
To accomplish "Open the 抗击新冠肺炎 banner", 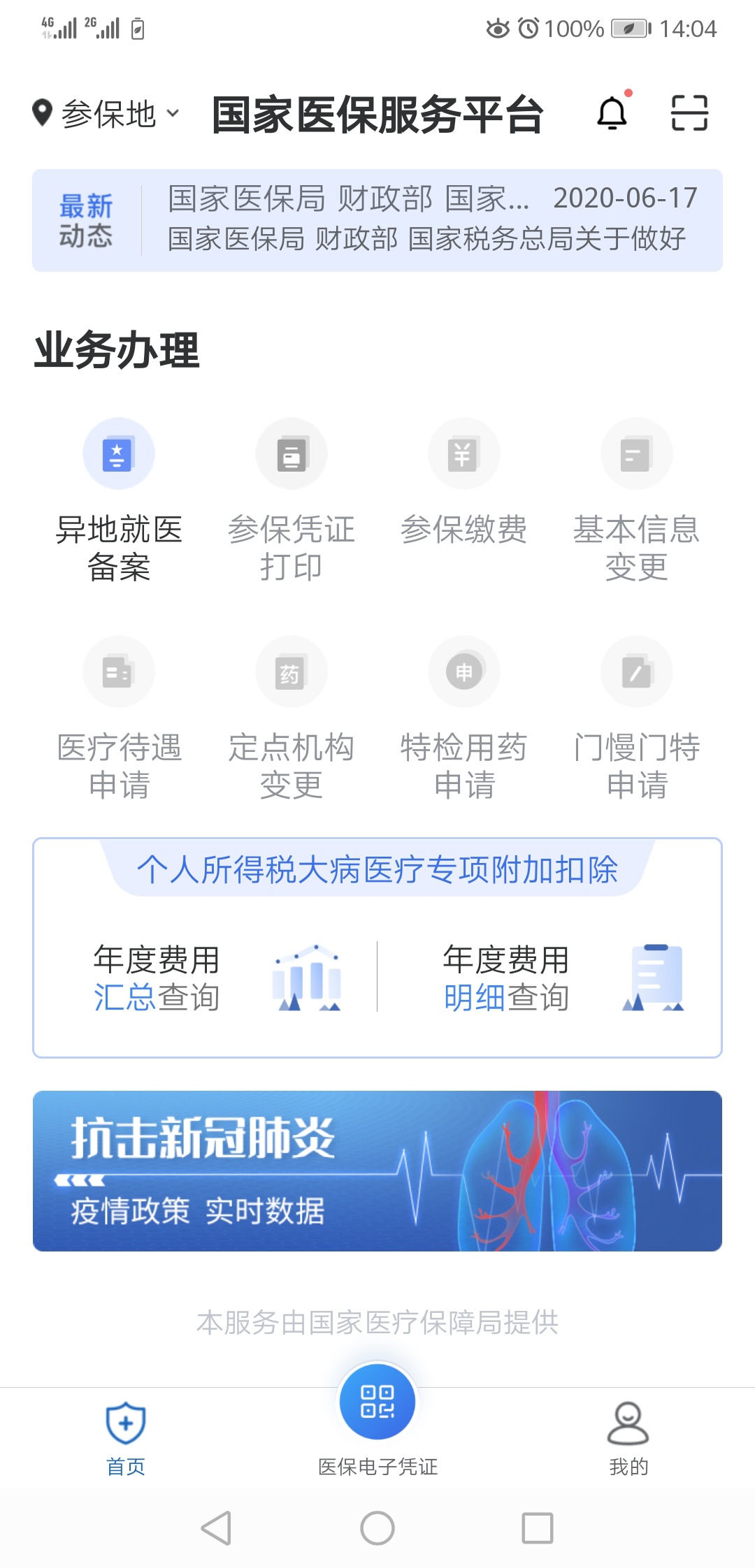I will (x=377, y=1170).
